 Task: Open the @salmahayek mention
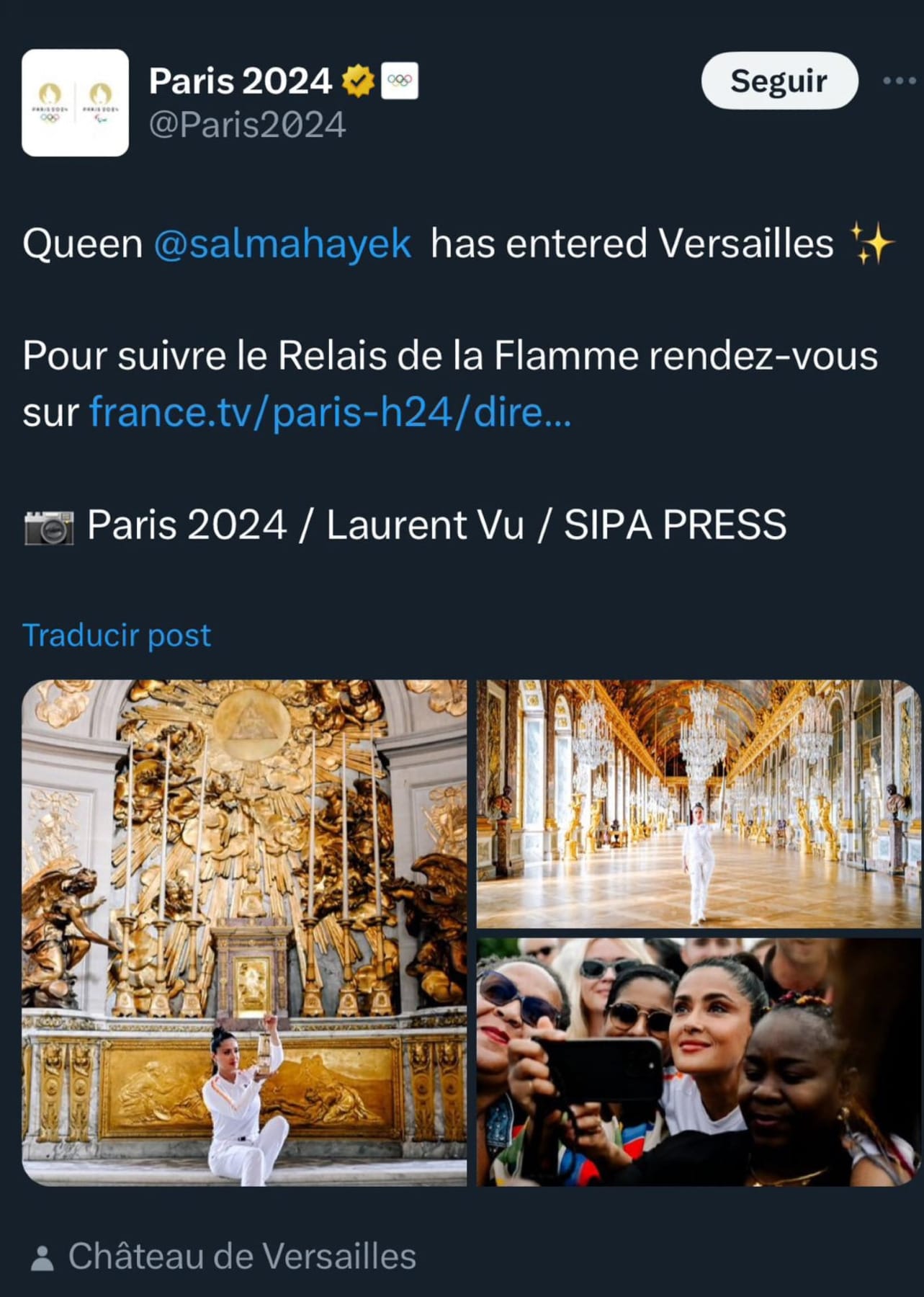coord(281,244)
